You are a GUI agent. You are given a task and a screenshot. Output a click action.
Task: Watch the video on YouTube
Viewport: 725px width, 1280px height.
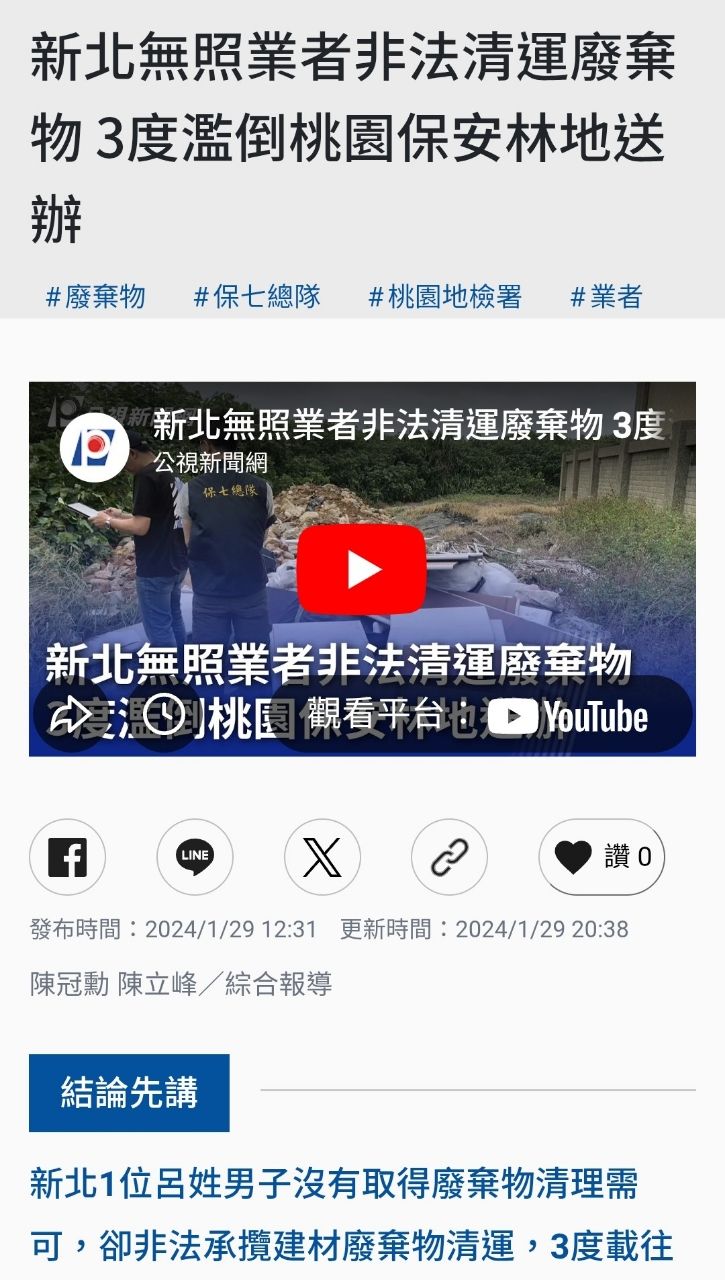pos(480,715)
